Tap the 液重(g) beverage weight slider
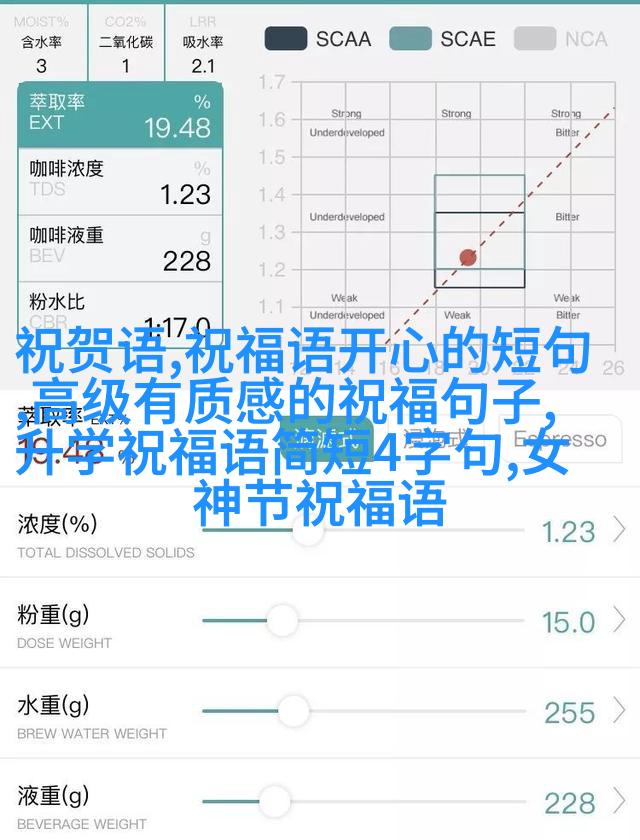Image resolution: width=640 pixels, height=840 pixels. point(273,801)
